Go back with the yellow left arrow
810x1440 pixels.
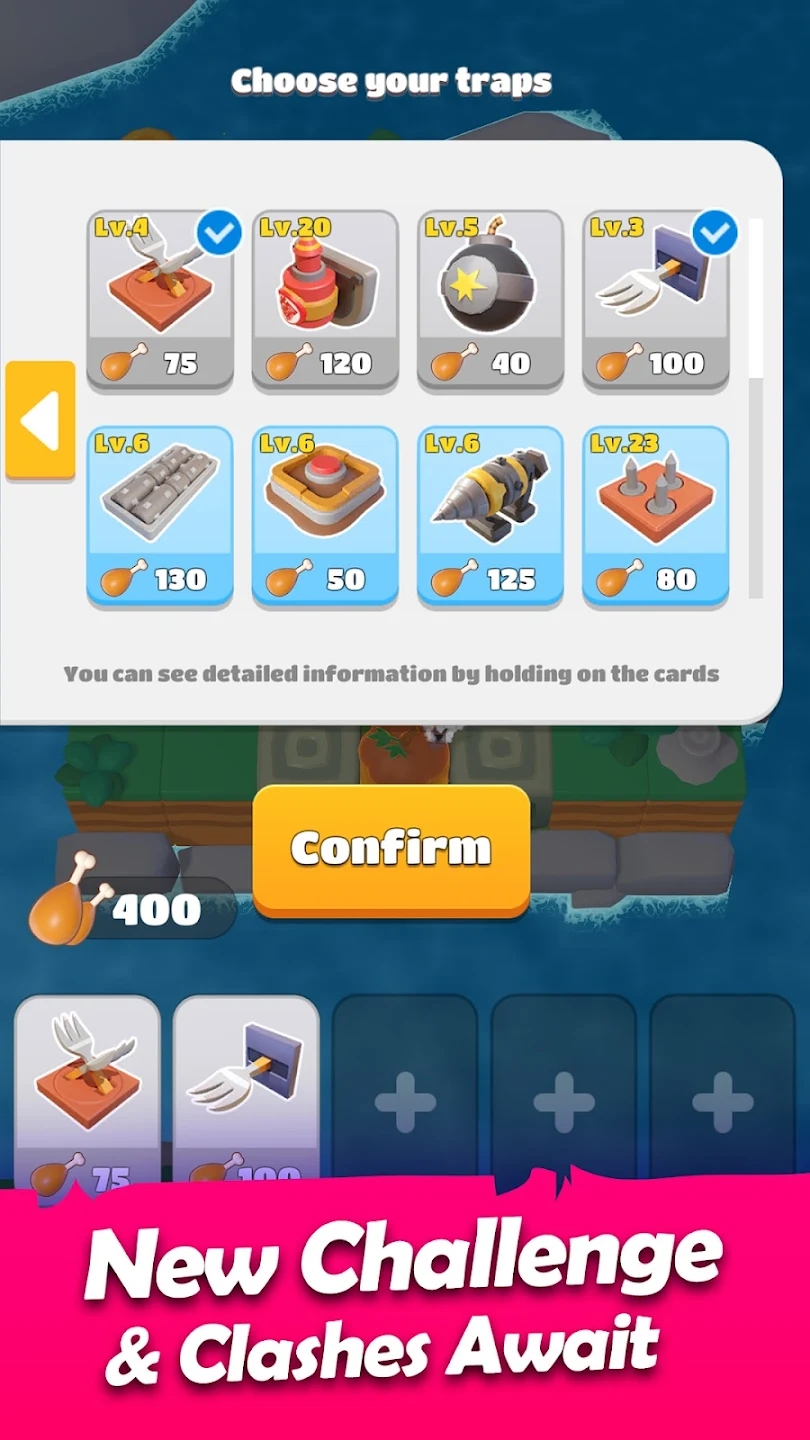40,420
